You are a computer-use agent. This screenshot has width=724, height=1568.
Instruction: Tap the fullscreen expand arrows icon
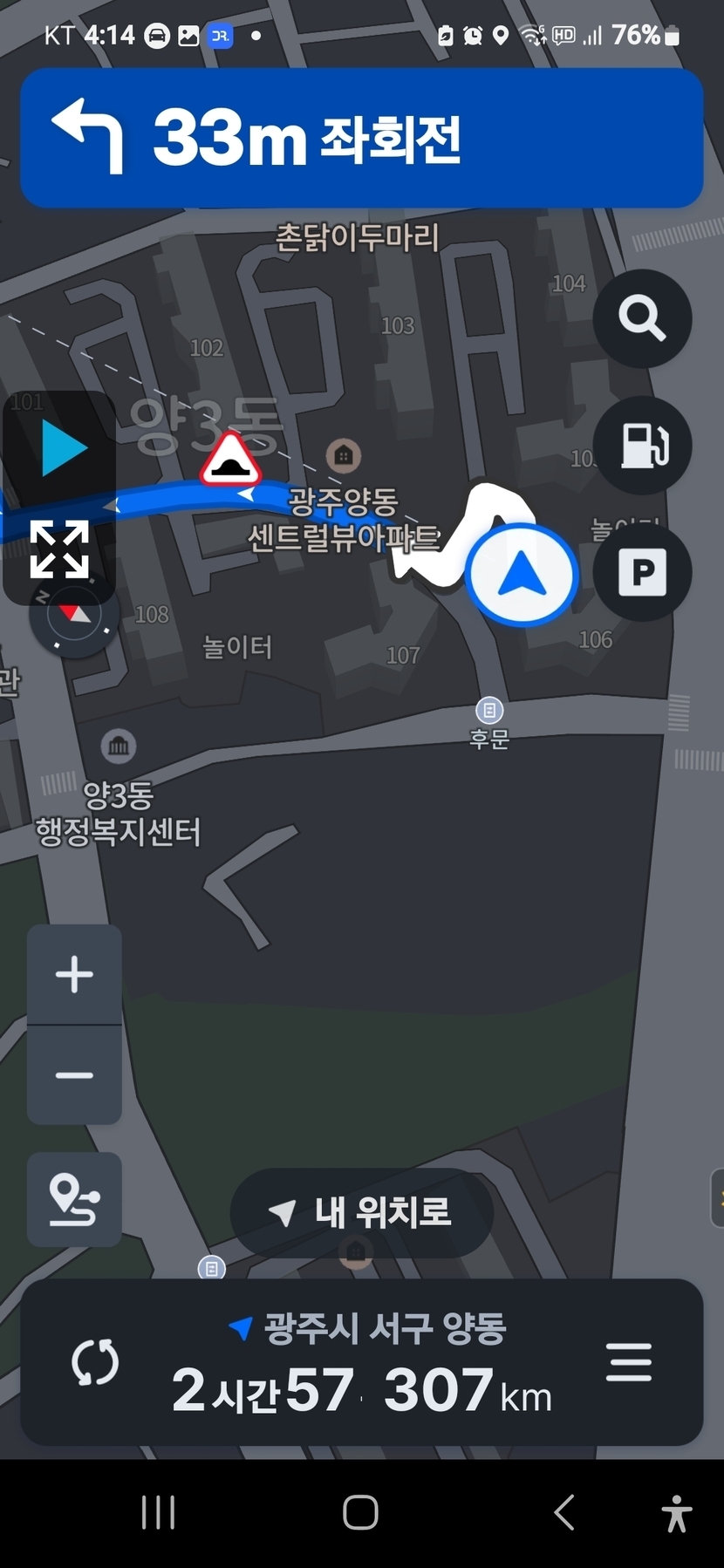(x=59, y=549)
